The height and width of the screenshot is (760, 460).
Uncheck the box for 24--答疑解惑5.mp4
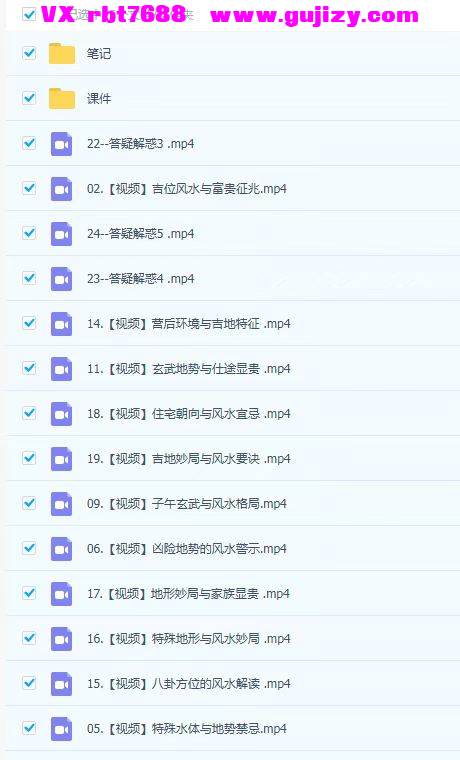30,233
